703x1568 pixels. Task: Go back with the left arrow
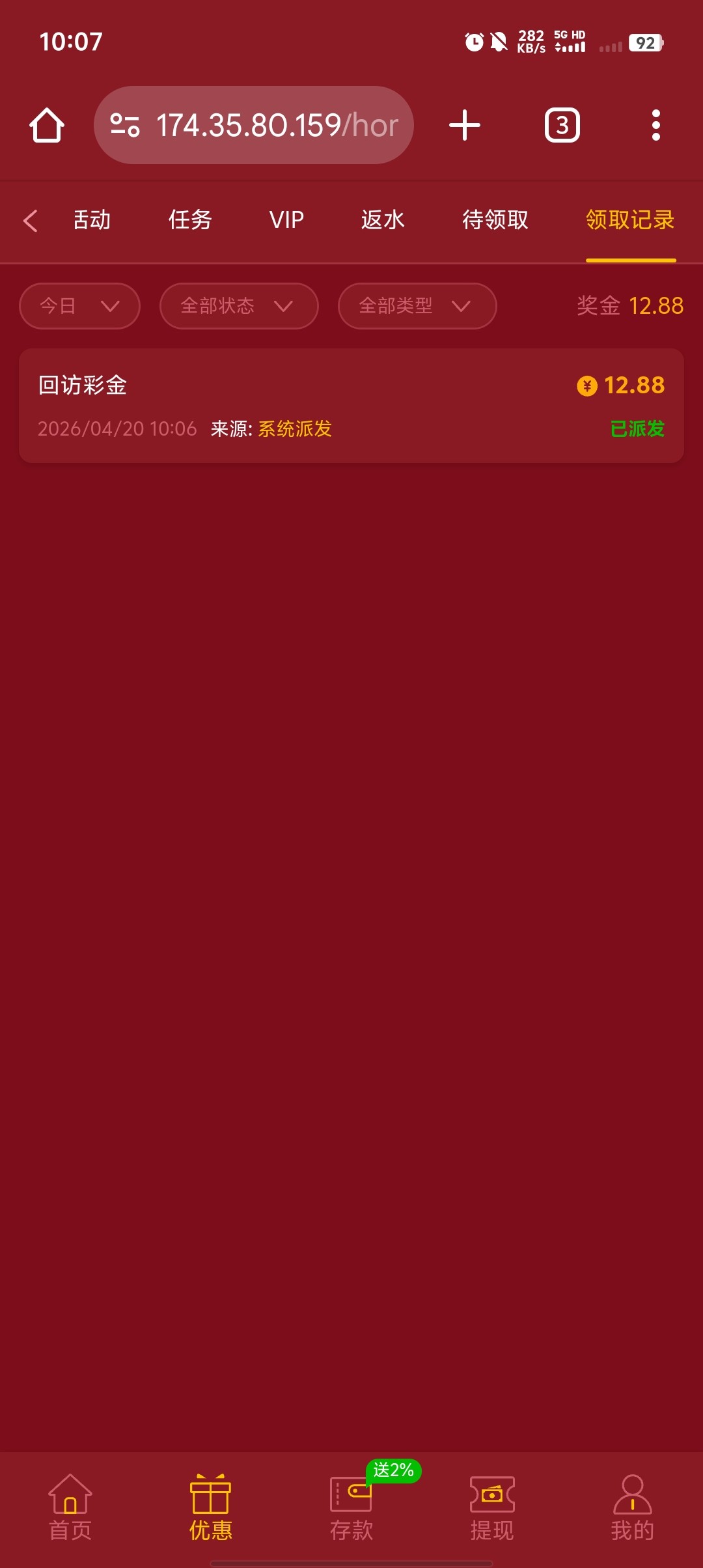30,220
